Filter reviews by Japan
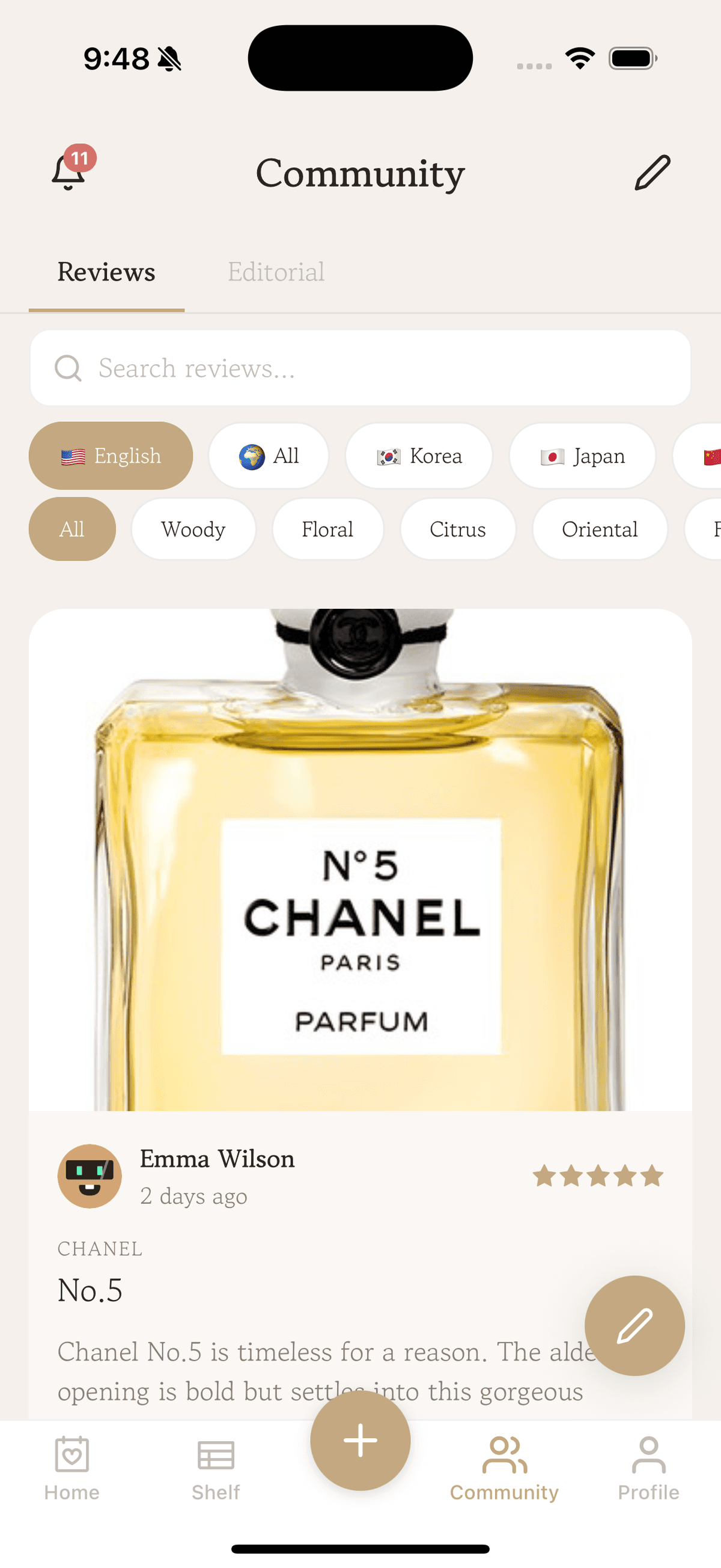The width and height of the screenshot is (721, 1568). pyautogui.click(x=582, y=456)
